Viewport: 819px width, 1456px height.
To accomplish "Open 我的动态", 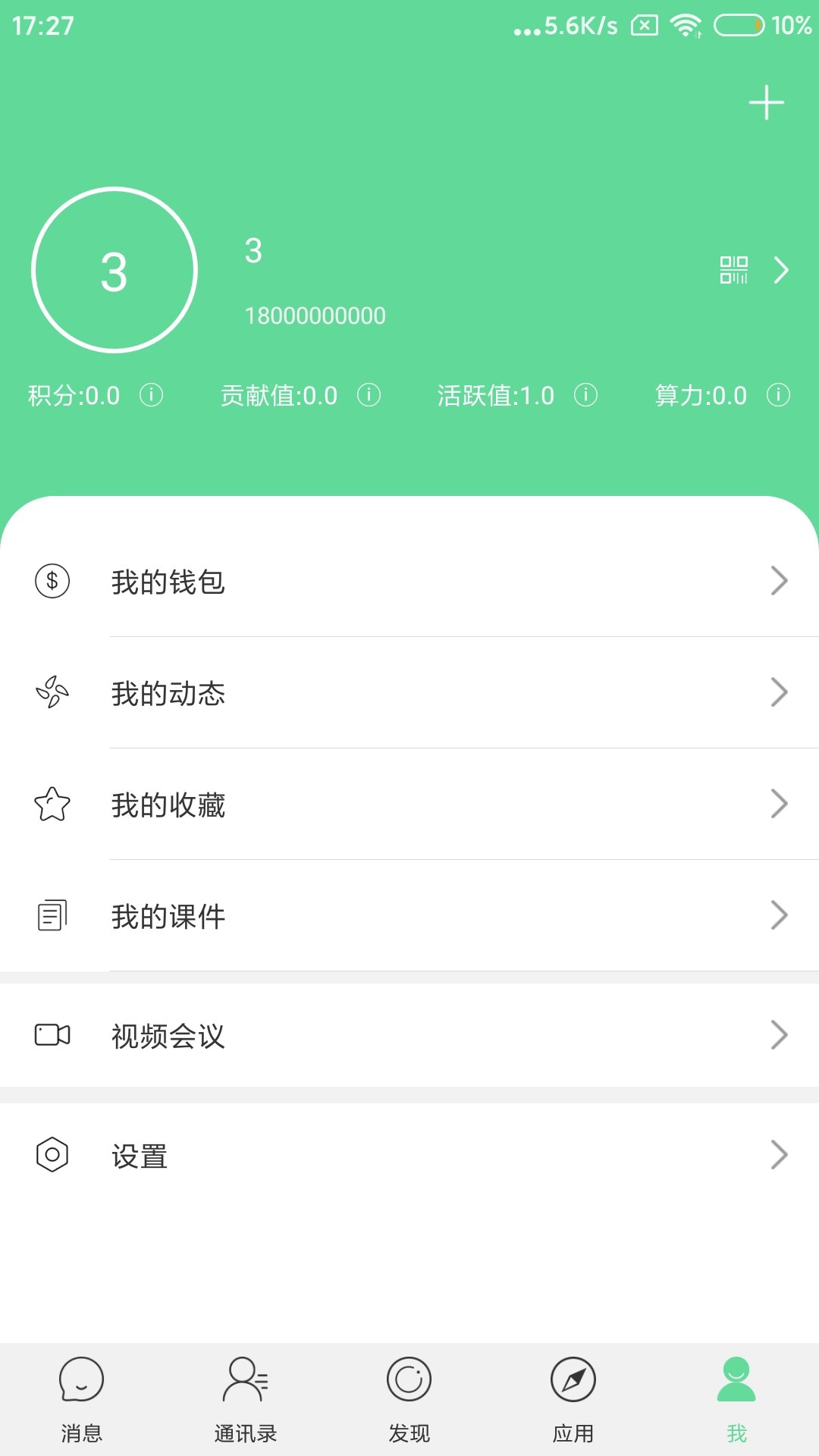I will (x=409, y=693).
